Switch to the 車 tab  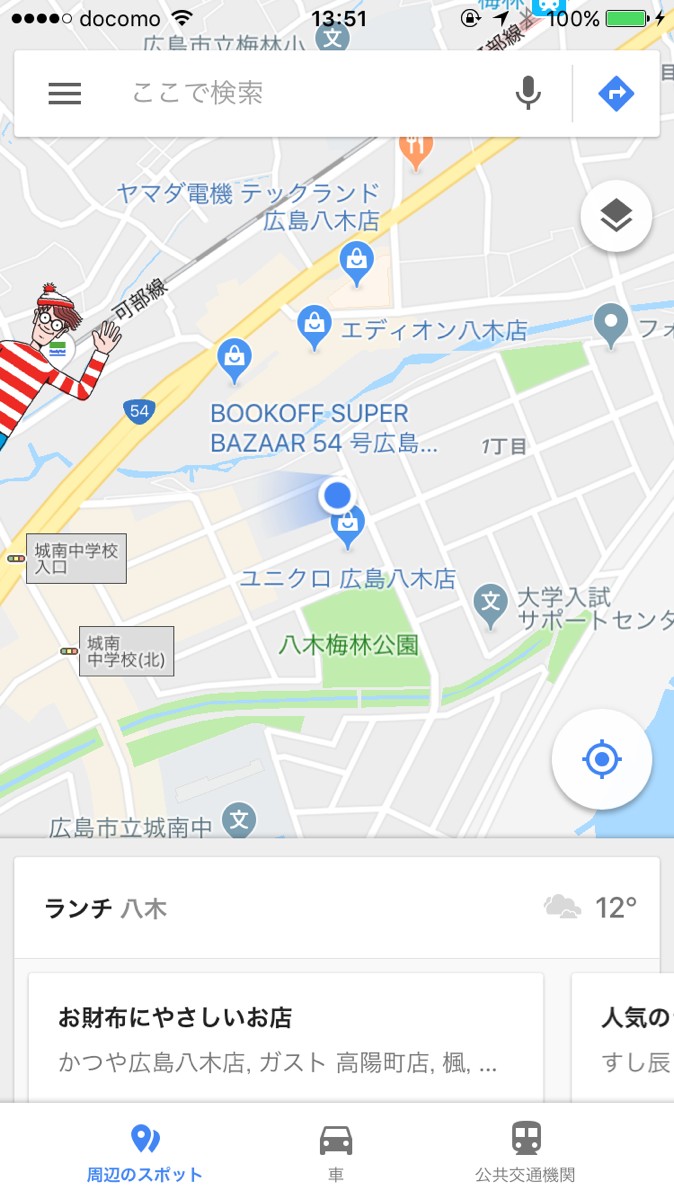click(336, 1152)
